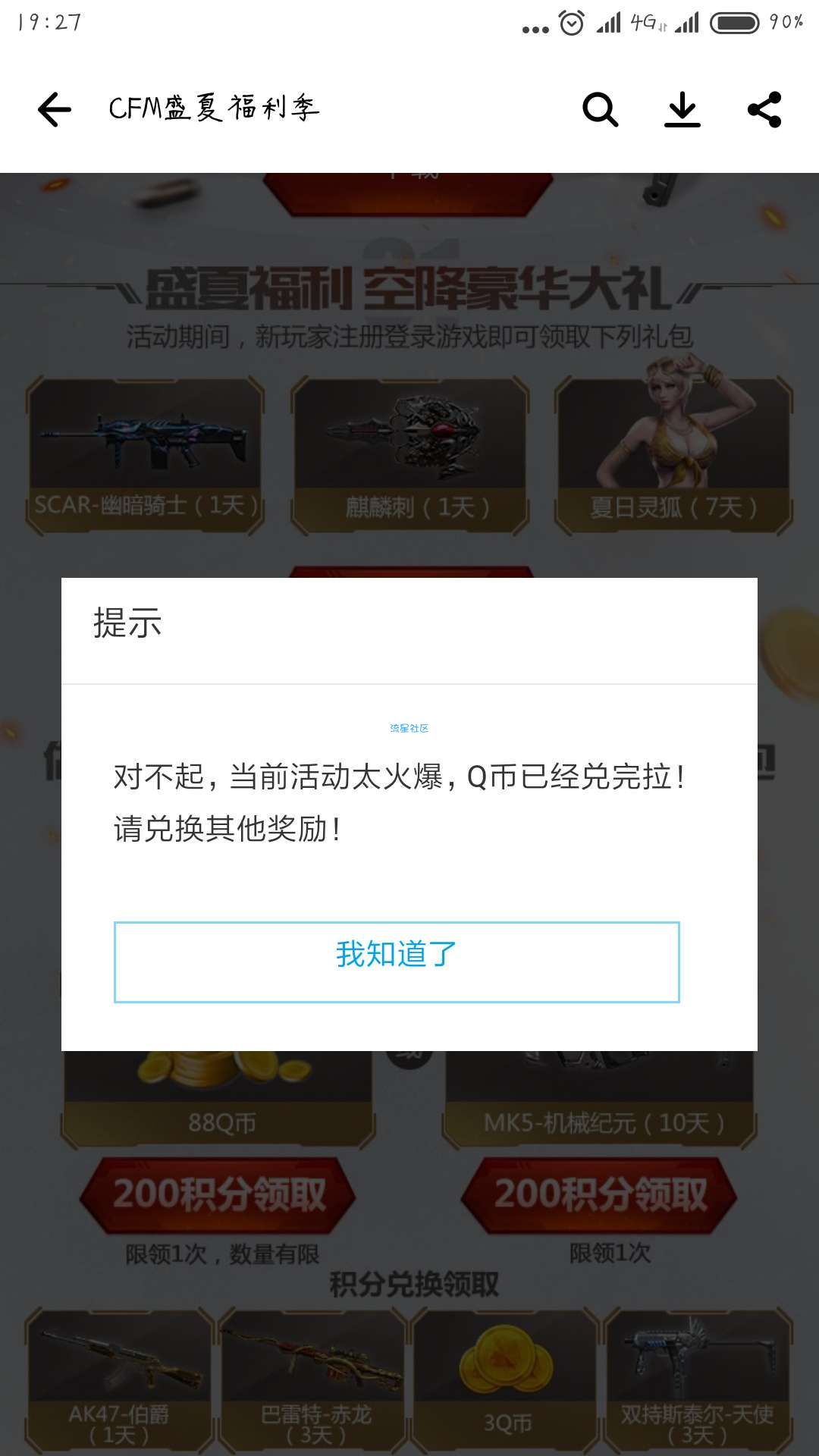Tap the download icon in the top bar
This screenshot has width=819, height=1456.
(x=682, y=110)
